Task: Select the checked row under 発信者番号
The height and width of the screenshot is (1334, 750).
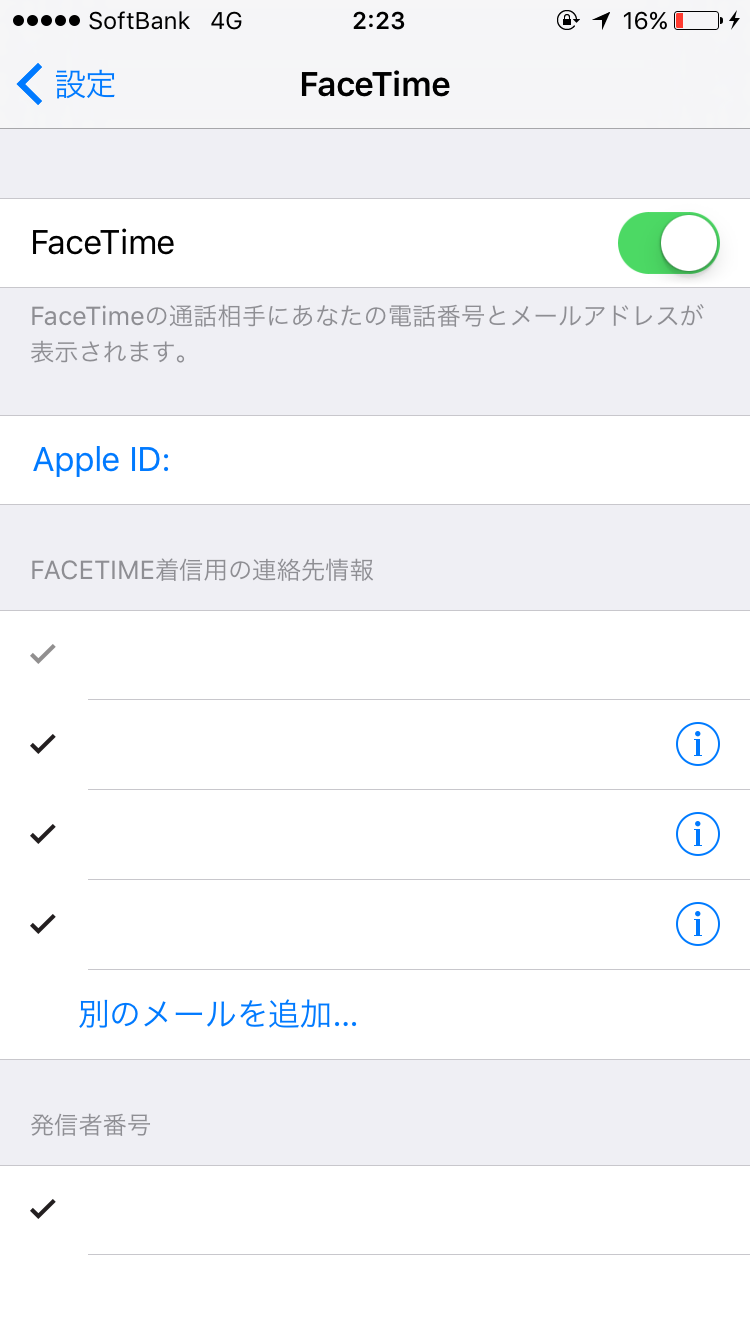Action: pyautogui.click(x=375, y=1210)
